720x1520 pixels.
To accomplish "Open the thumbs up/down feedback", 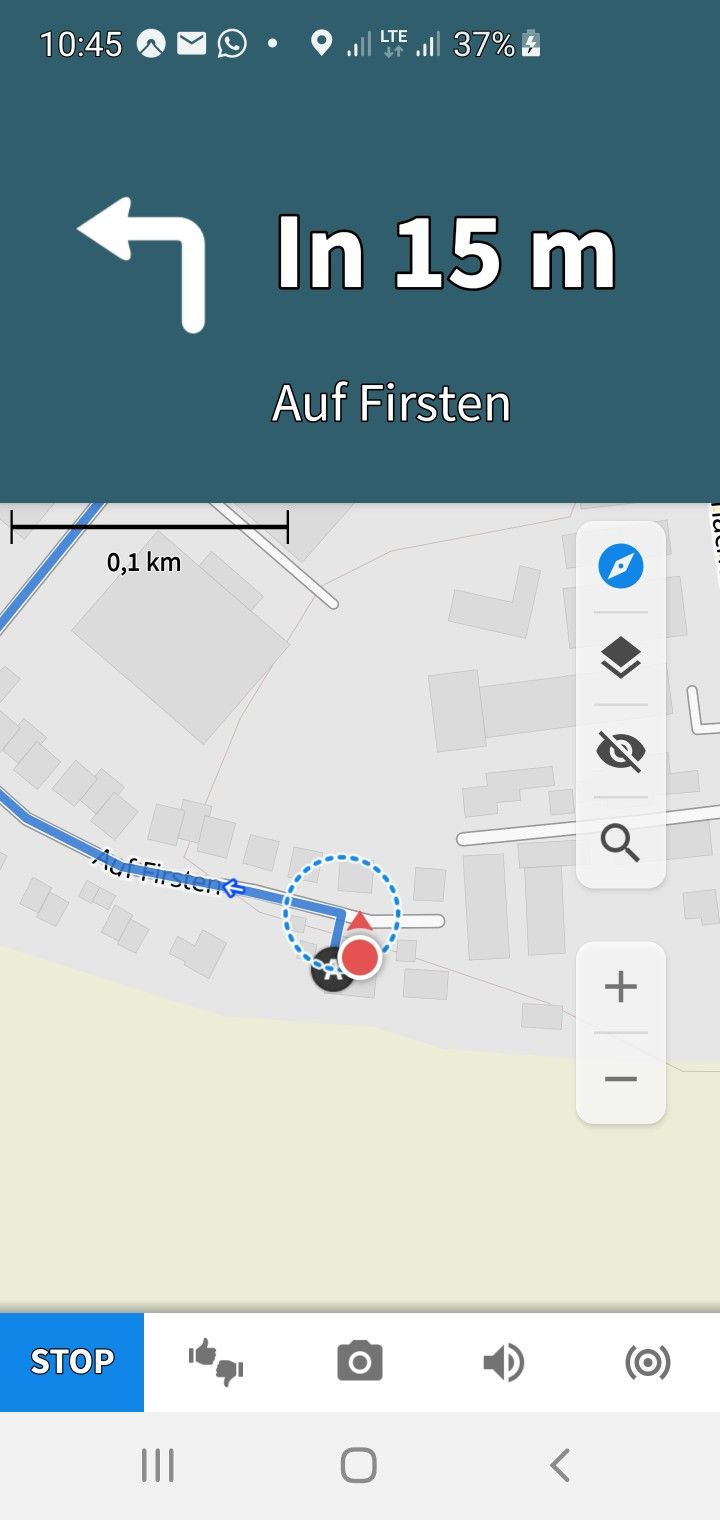I will pyautogui.click(x=216, y=1362).
